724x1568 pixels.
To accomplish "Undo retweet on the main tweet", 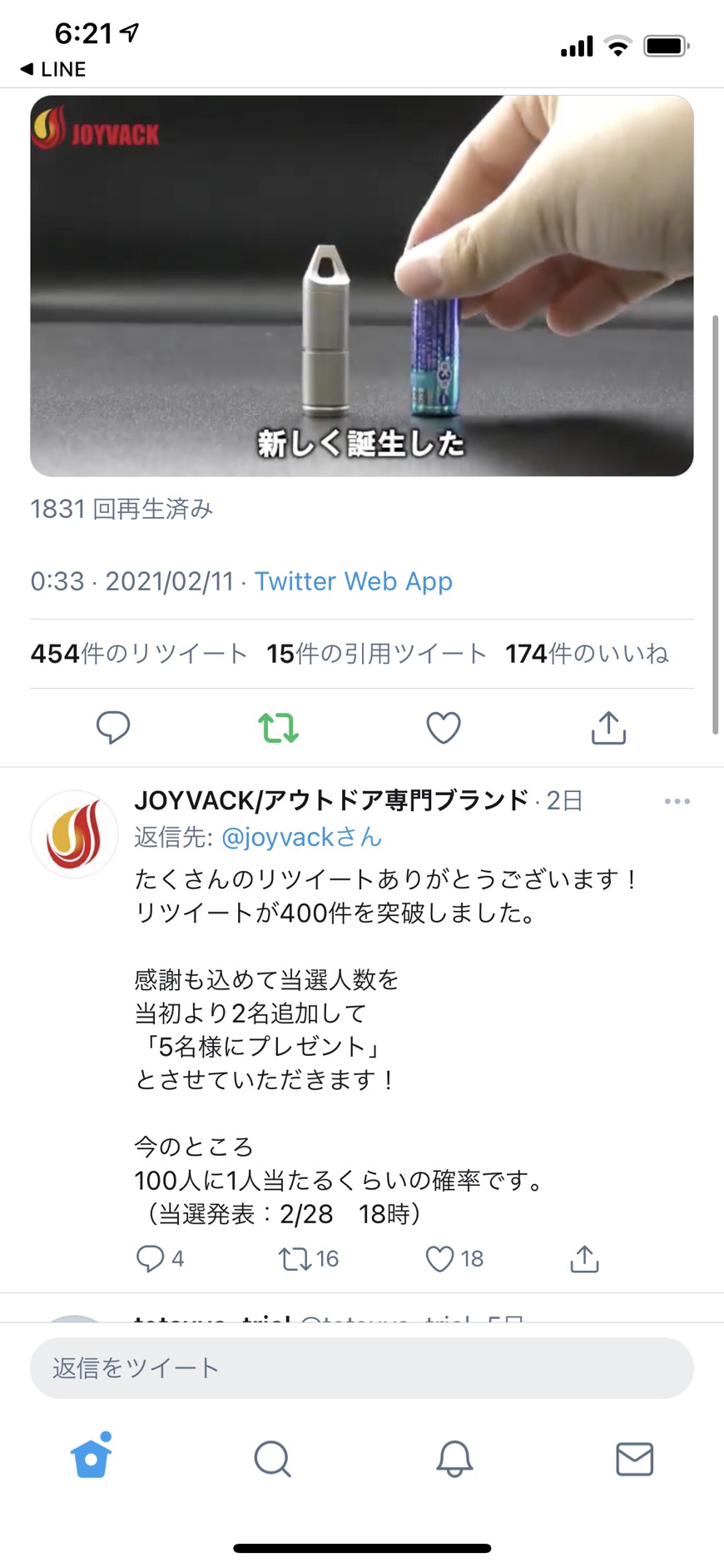I will pos(278,727).
